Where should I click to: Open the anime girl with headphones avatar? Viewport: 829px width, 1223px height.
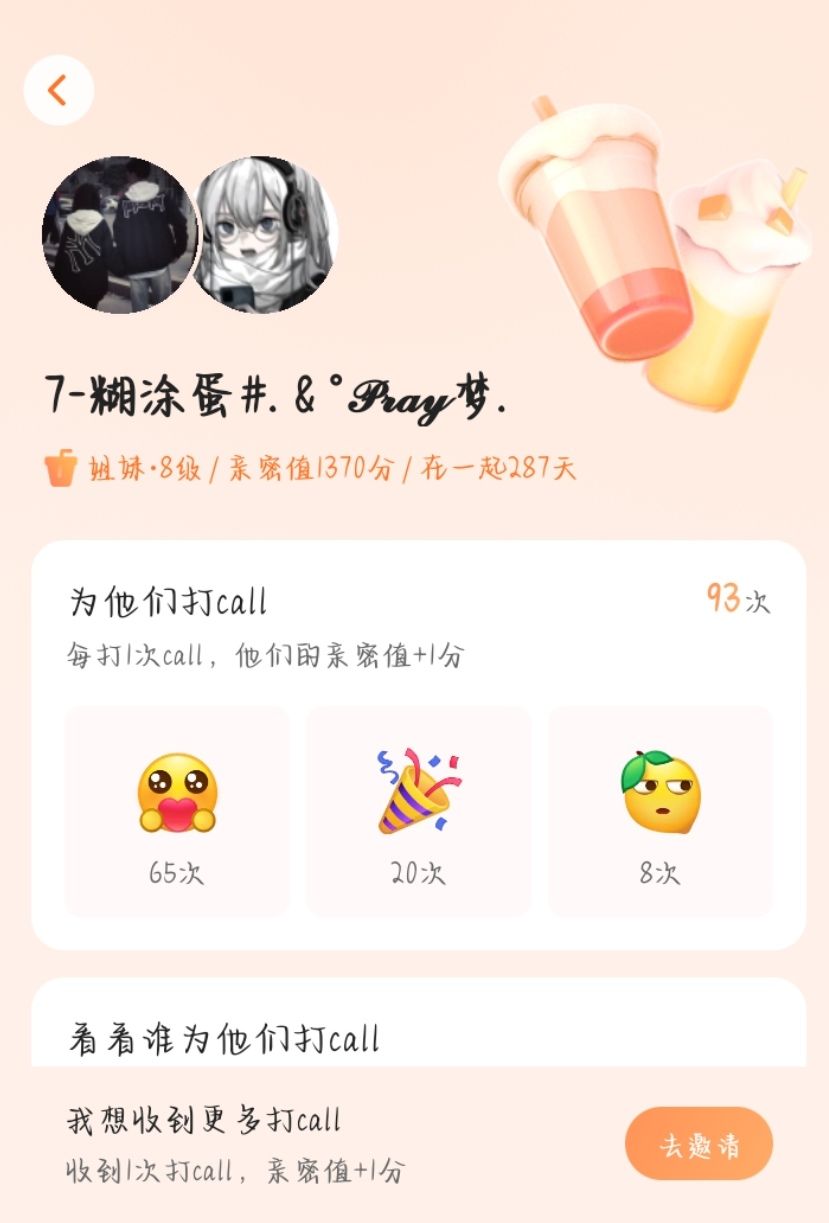click(x=265, y=235)
